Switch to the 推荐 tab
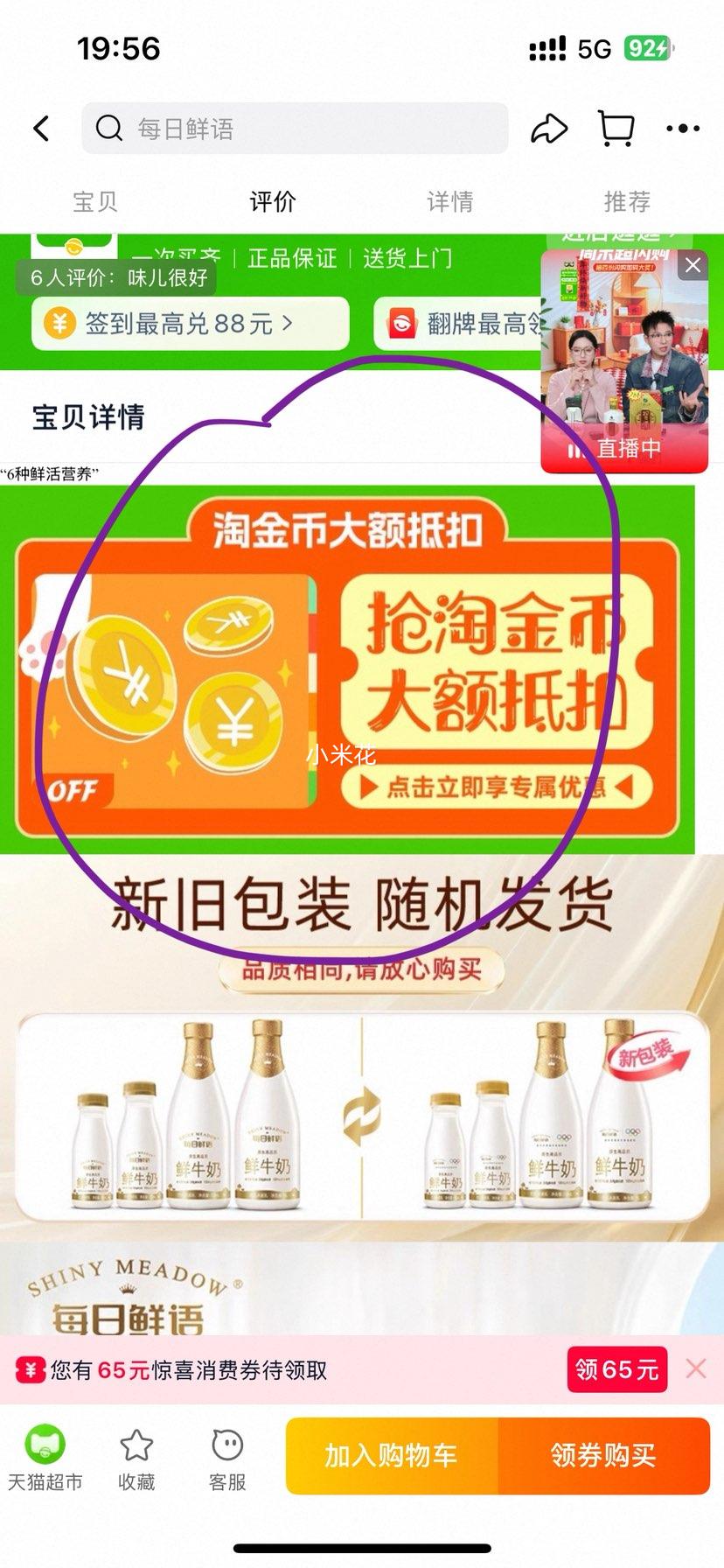Image resolution: width=724 pixels, height=1568 pixels. pyautogui.click(x=625, y=201)
